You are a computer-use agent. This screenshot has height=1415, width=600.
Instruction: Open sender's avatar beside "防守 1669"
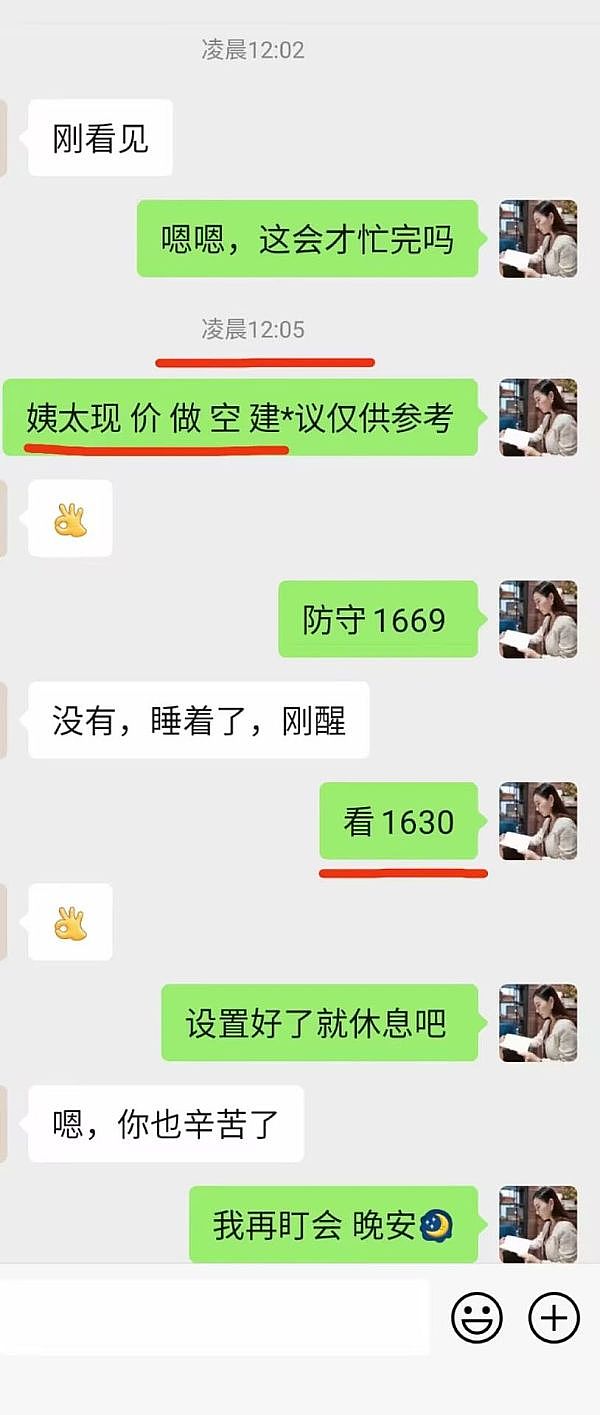coord(538,619)
